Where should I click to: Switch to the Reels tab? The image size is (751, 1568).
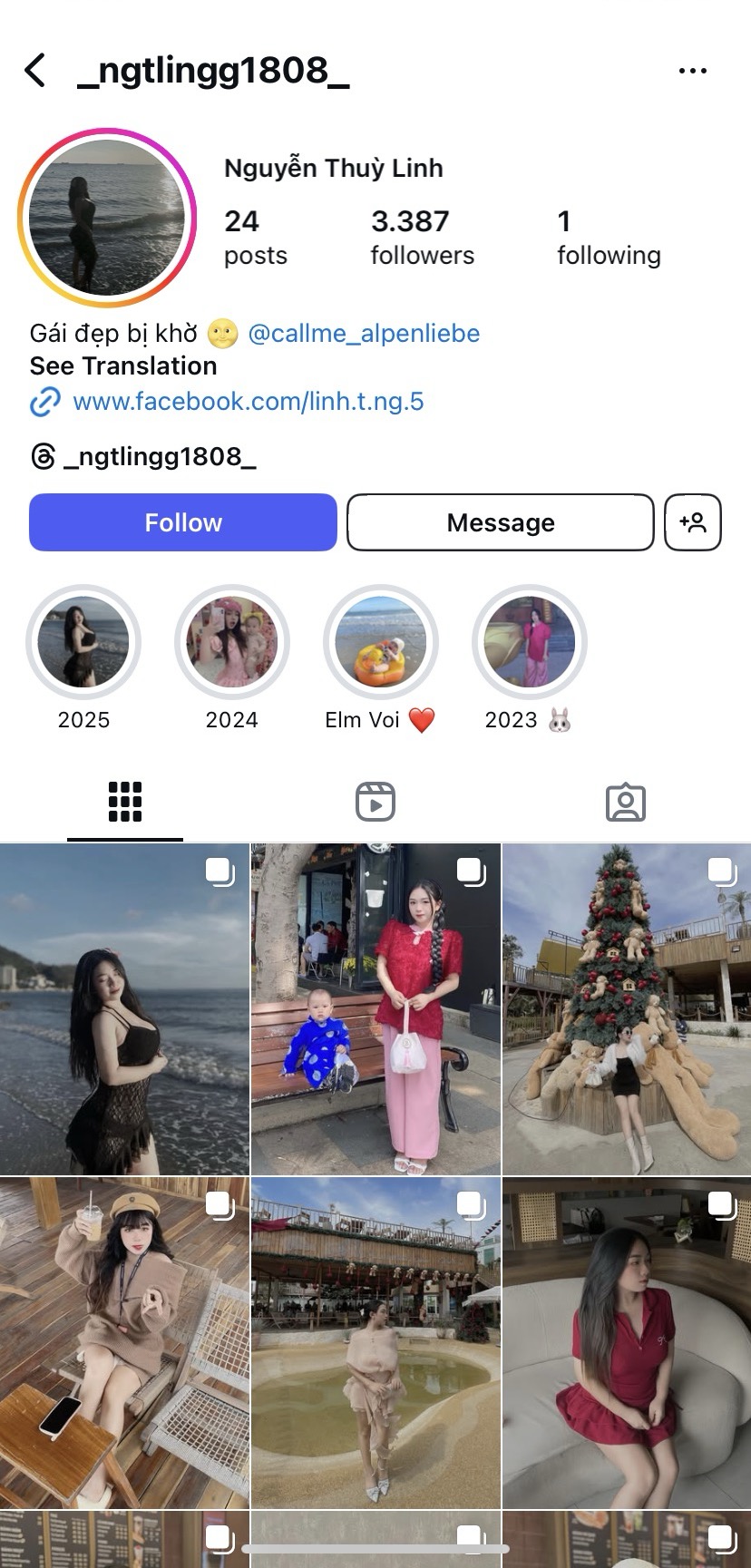tap(375, 803)
